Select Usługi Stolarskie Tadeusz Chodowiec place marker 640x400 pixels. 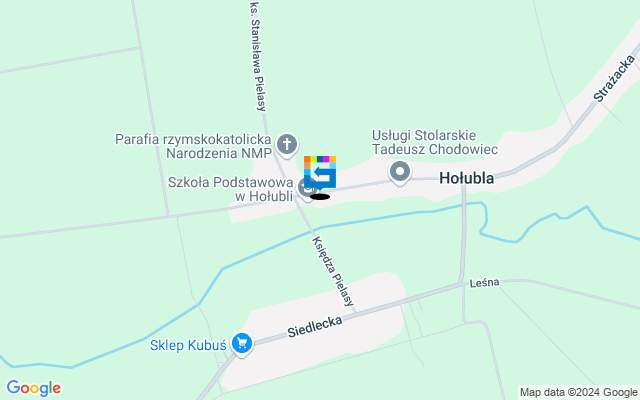[x=400, y=173]
